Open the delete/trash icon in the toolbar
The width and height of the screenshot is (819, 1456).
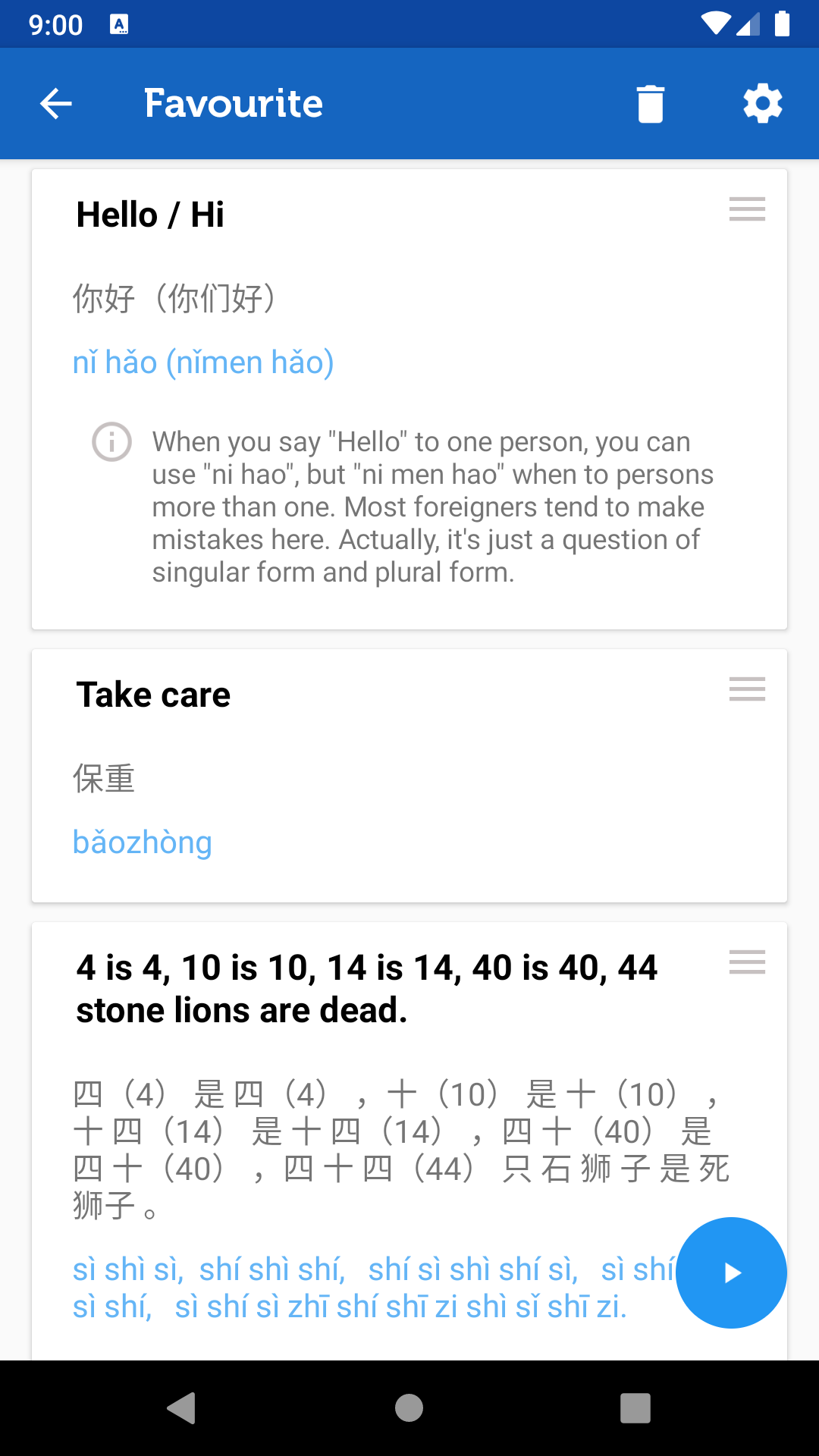click(650, 103)
